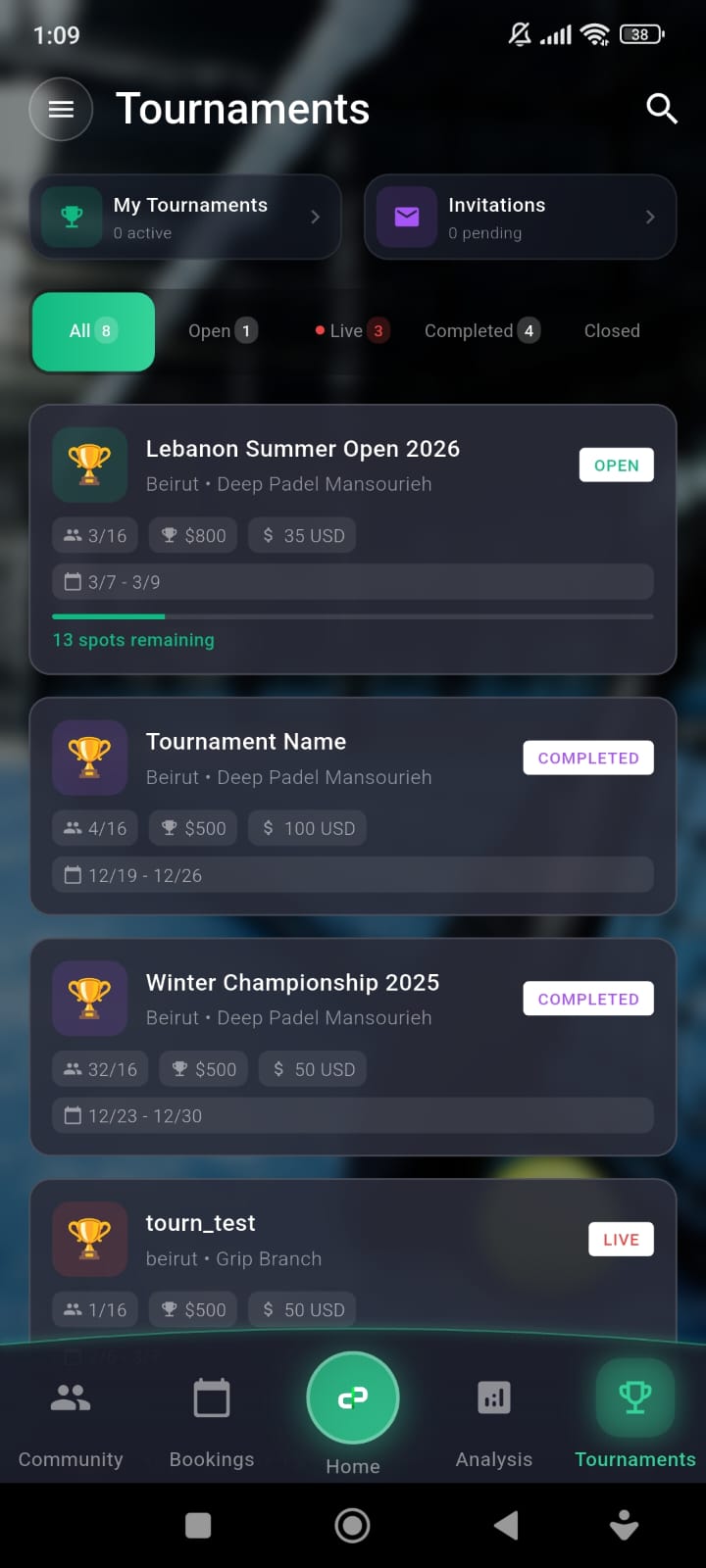This screenshot has height=1568, width=706.
Task: Enable the Open tournaments filter
Action: (222, 331)
